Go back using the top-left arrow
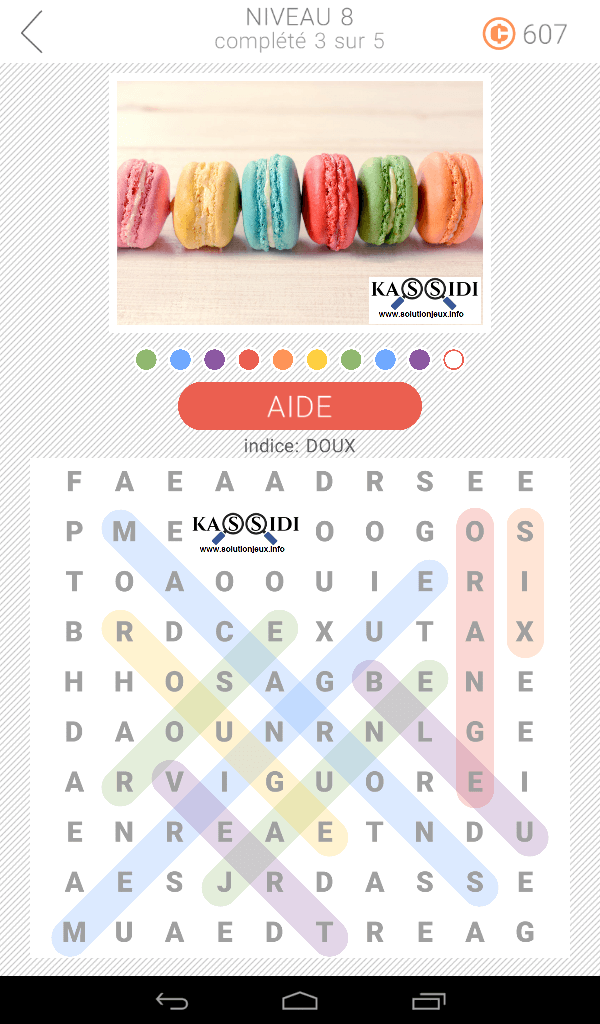This screenshot has height=1024, width=600. [x=32, y=32]
